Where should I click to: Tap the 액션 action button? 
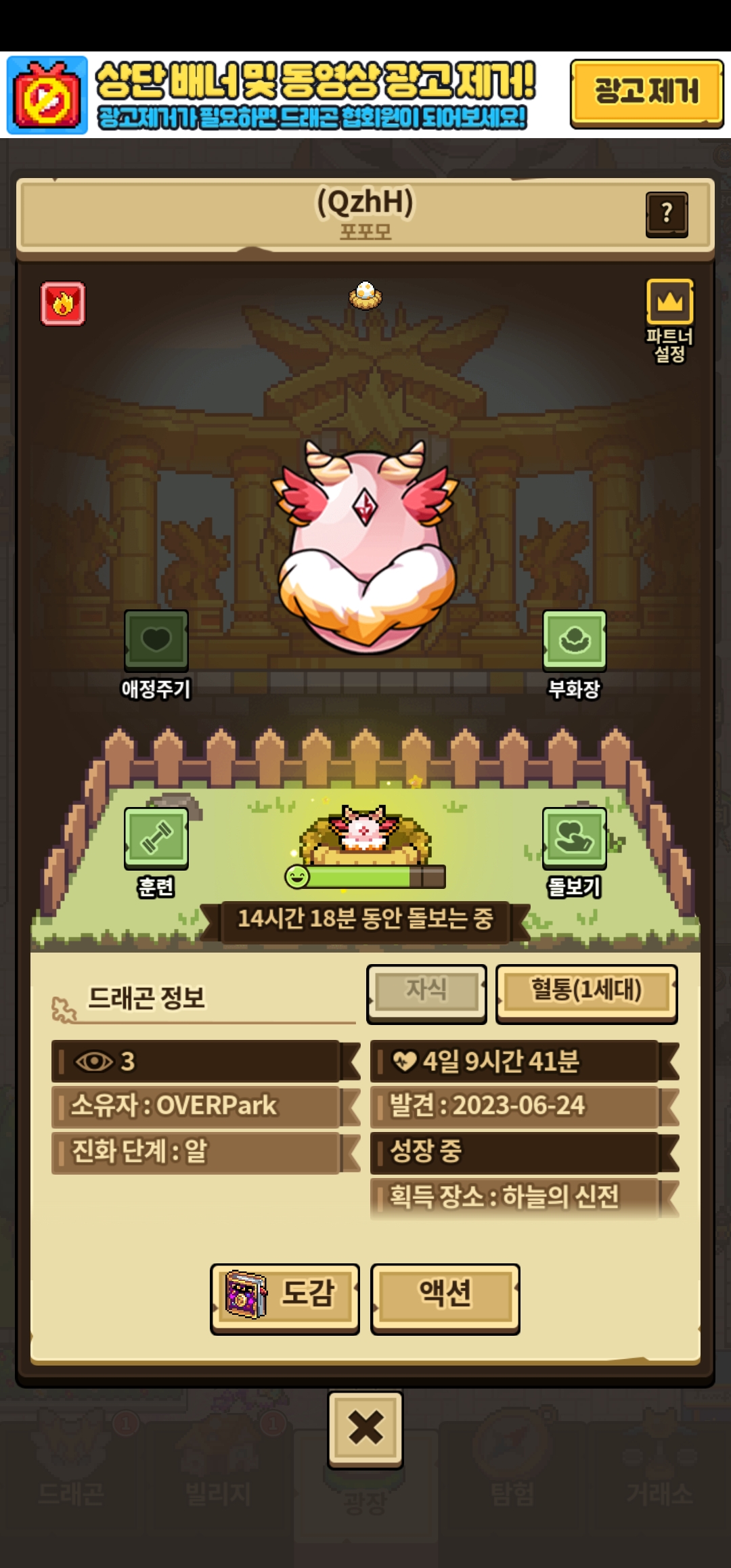(445, 1298)
